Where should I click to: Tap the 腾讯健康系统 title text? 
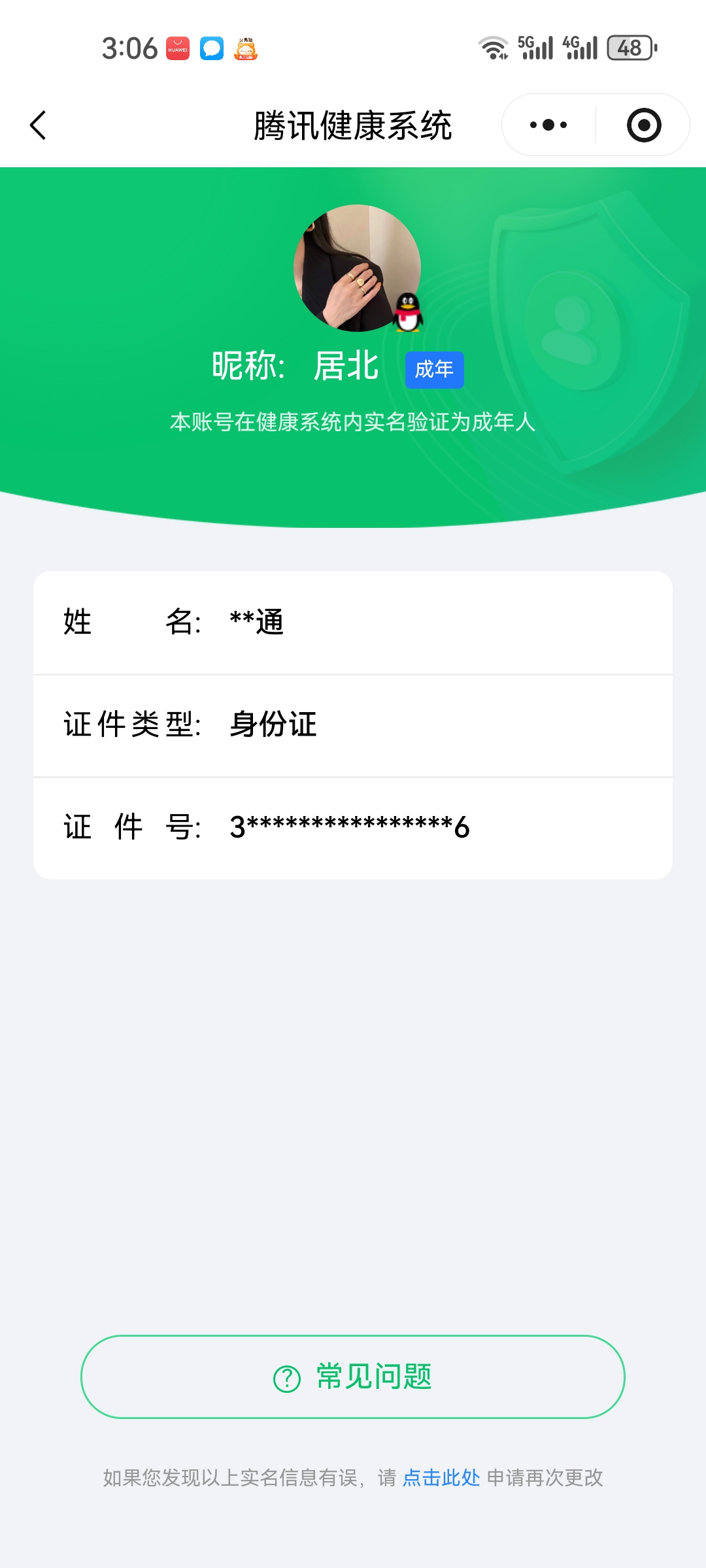(353, 125)
